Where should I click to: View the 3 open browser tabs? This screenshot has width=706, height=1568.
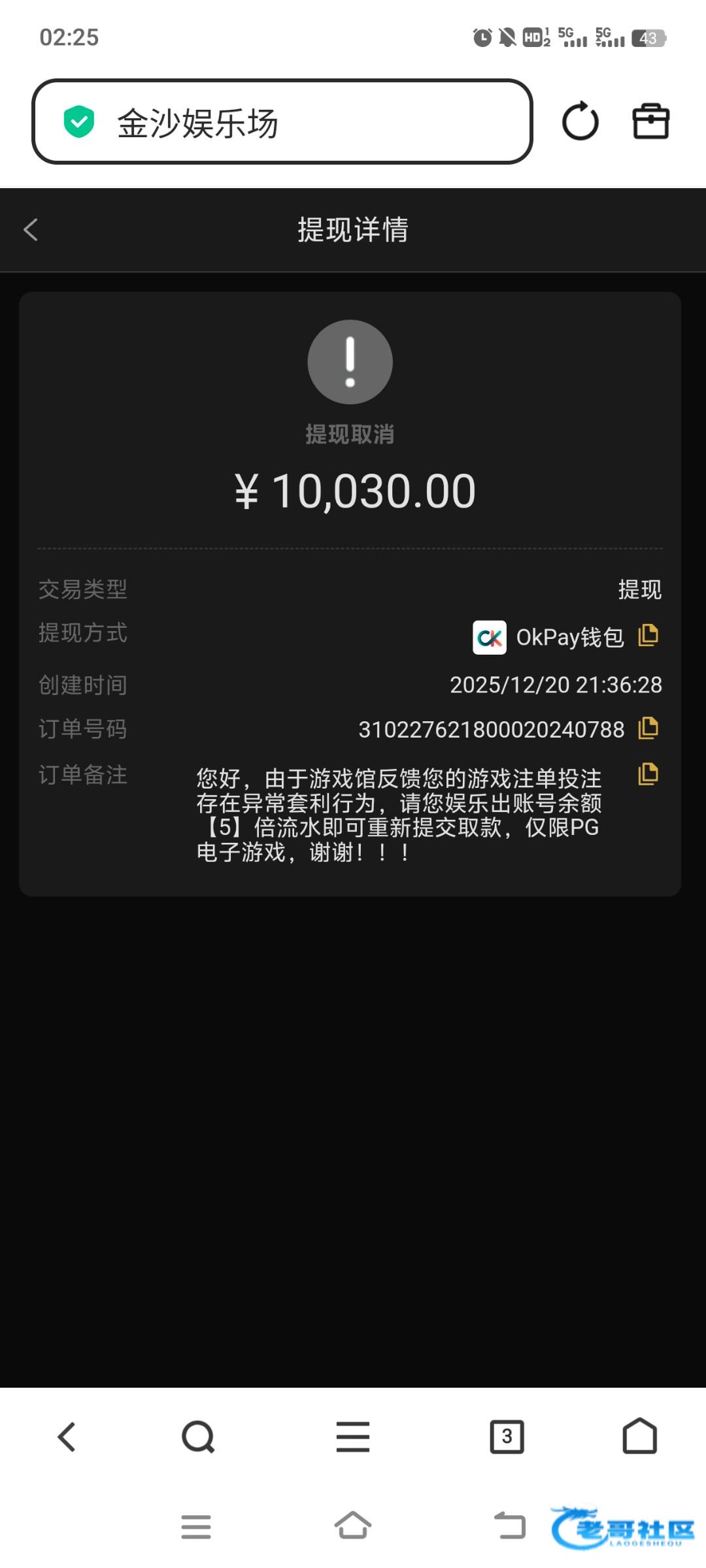[x=507, y=1437]
